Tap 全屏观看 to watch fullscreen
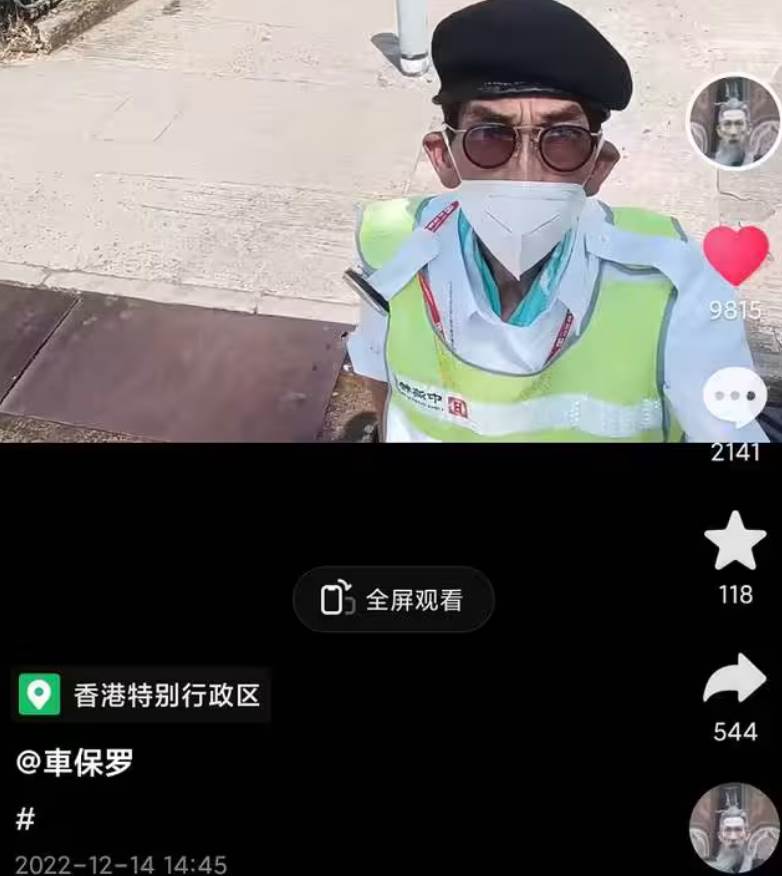782x876 pixels. point(393,599)
